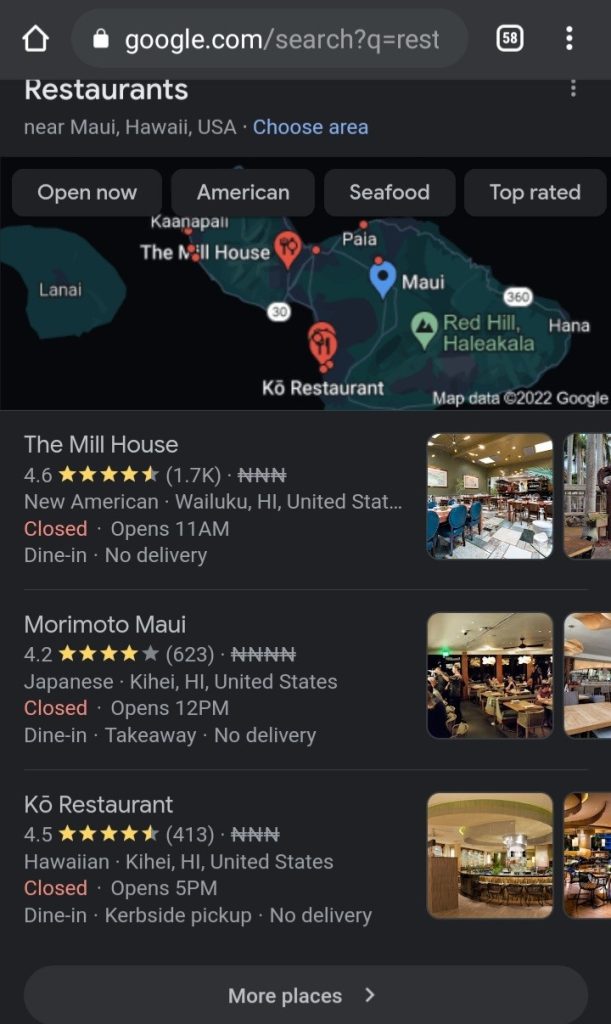
Task: Filter by Open now
Action: pyautogui.click(x=87, y=193)
